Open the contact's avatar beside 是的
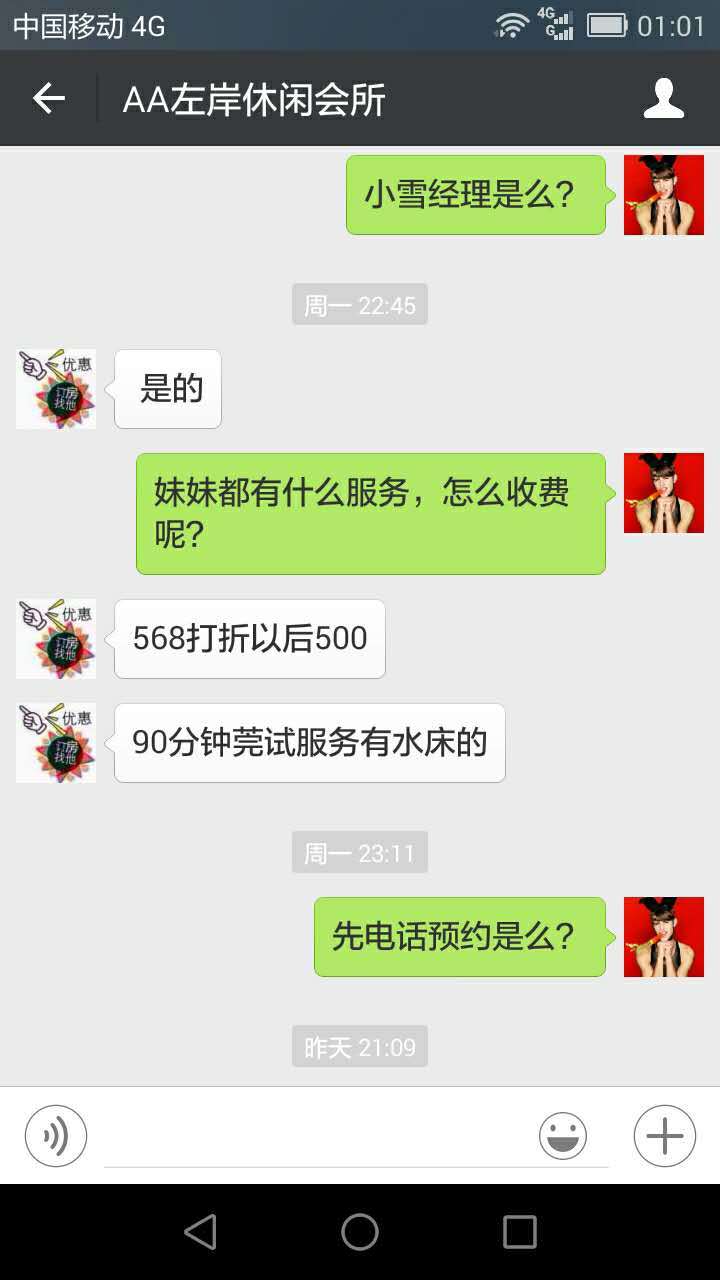Image resolution: width=720 pixels, height=1280 pixels. [x=56, y=389]
